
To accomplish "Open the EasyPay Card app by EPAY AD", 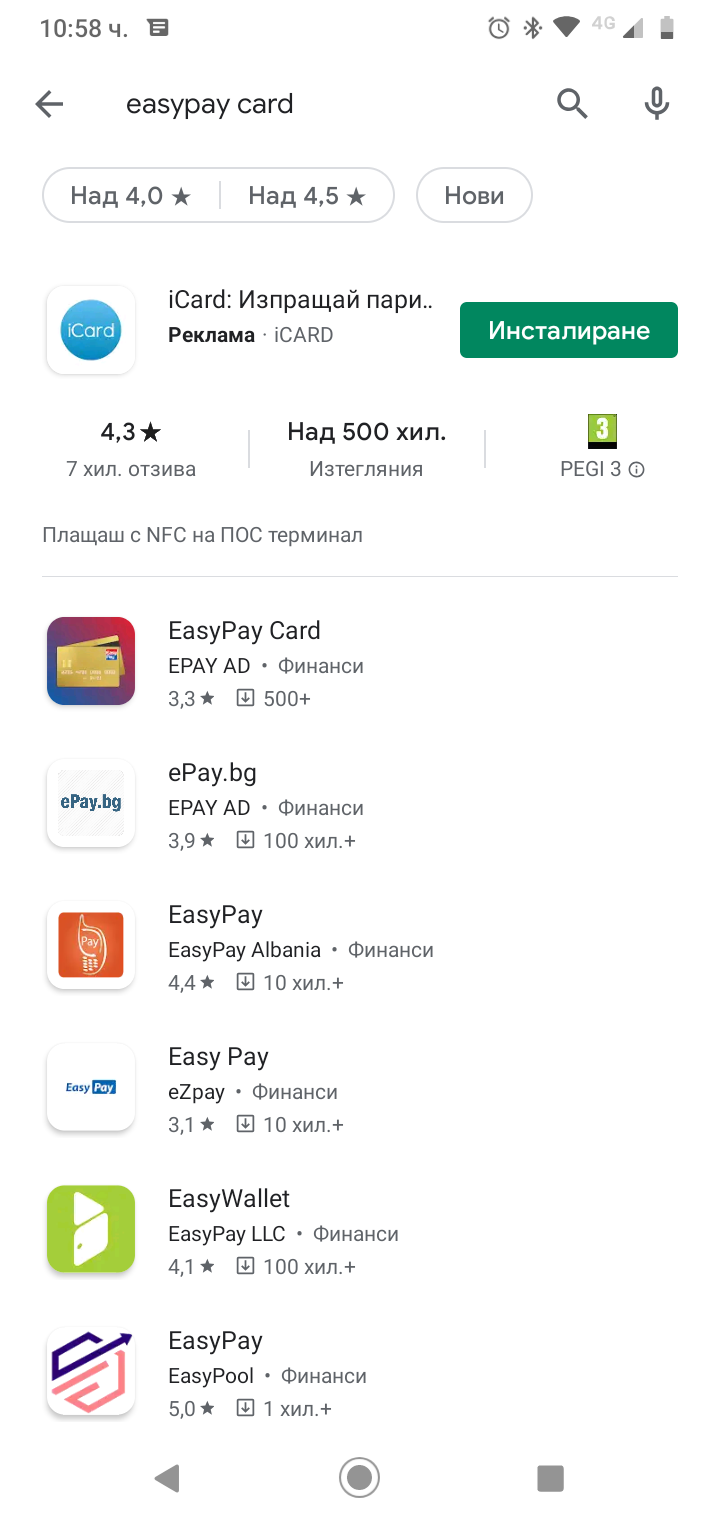I will tap(360, 662).
